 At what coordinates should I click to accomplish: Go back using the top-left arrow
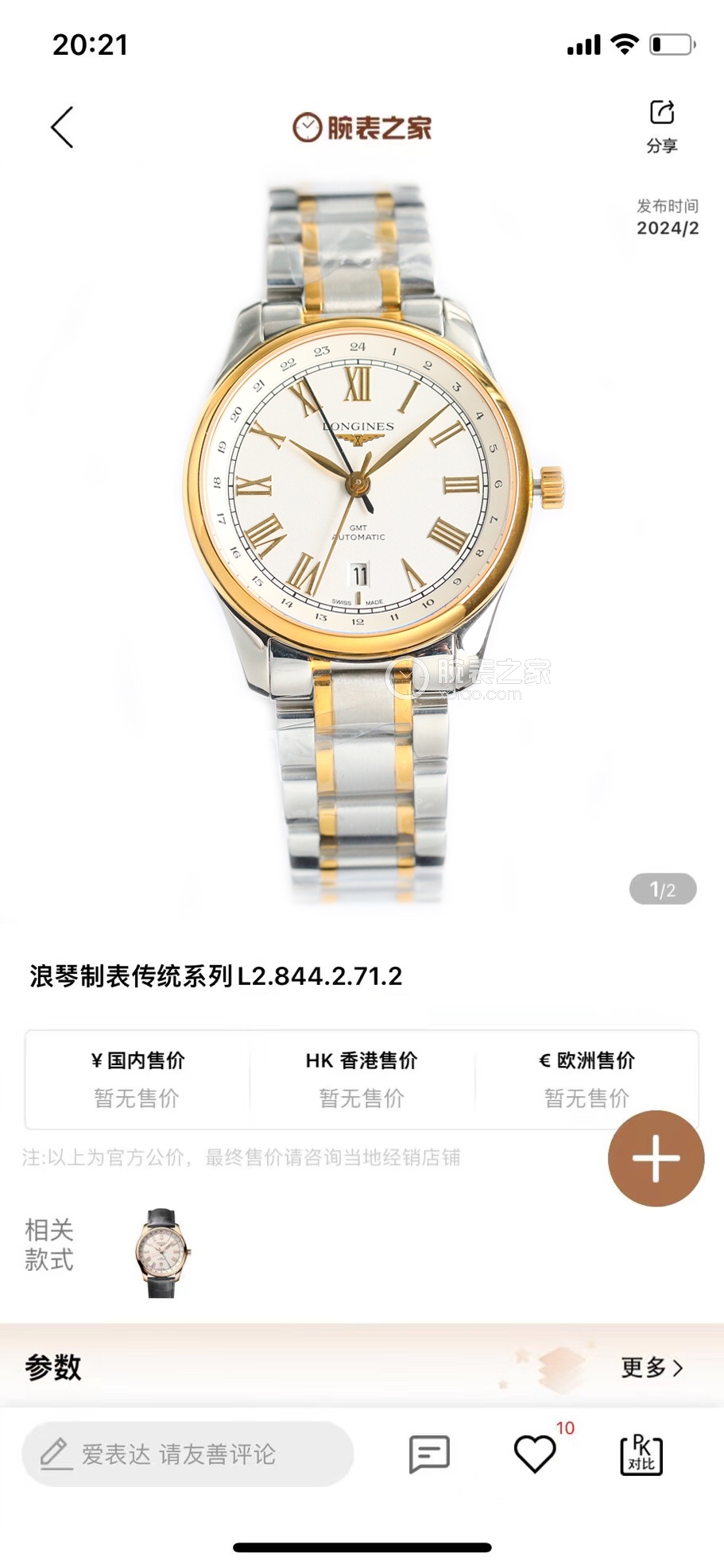(x=62, y=127)
